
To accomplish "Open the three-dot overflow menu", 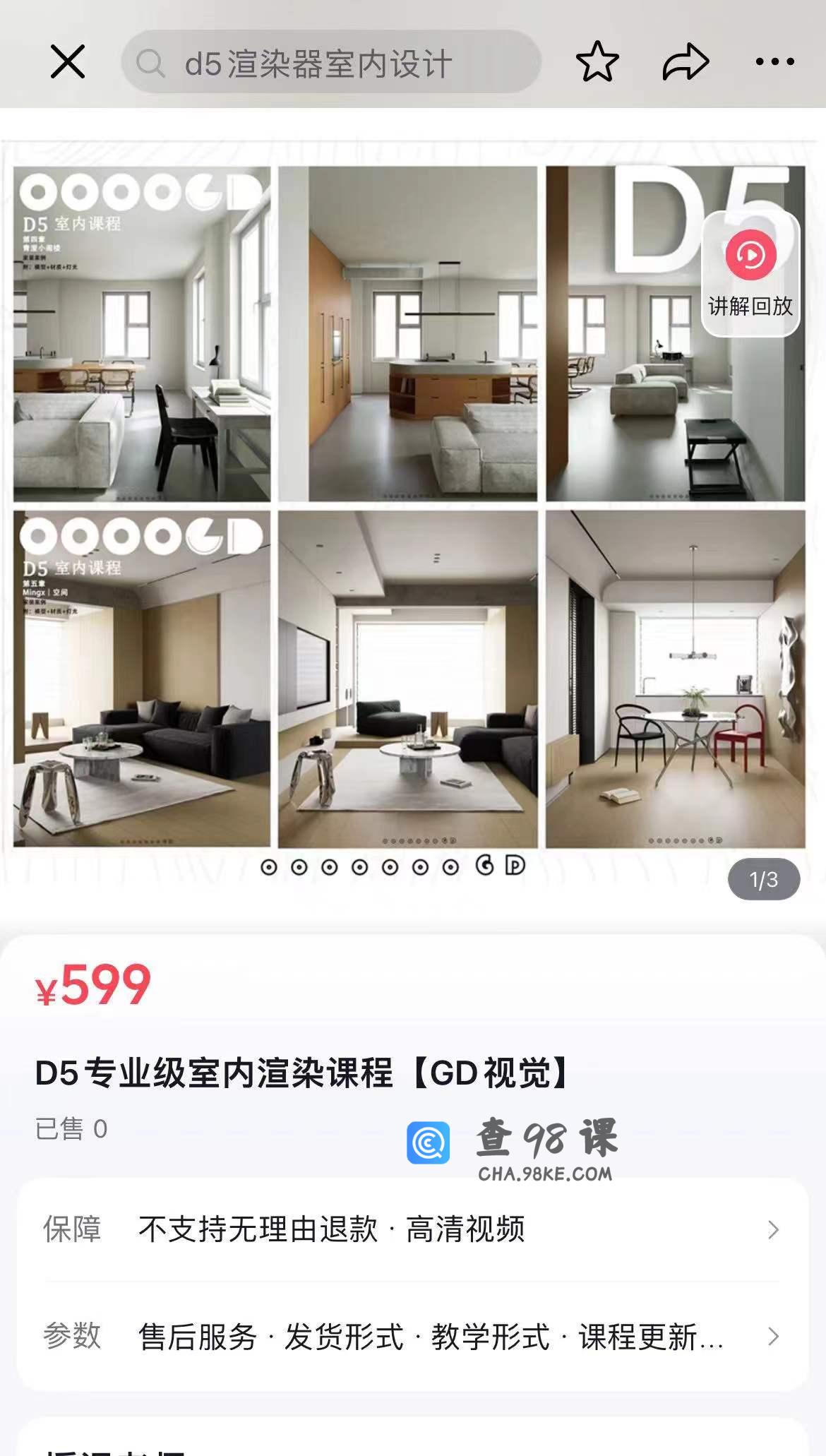I will 774,62.
